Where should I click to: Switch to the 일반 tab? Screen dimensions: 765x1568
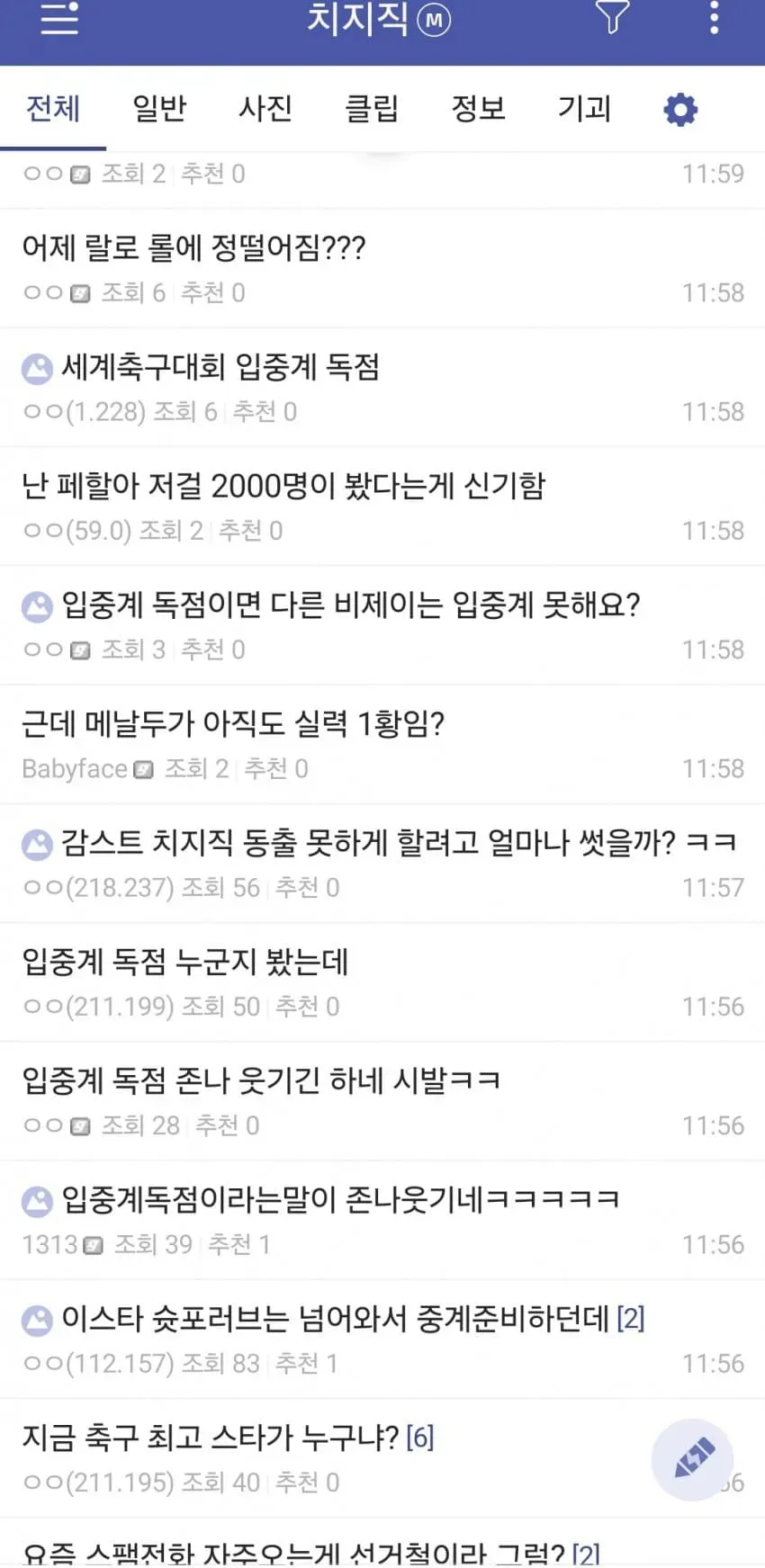(159, 109)
